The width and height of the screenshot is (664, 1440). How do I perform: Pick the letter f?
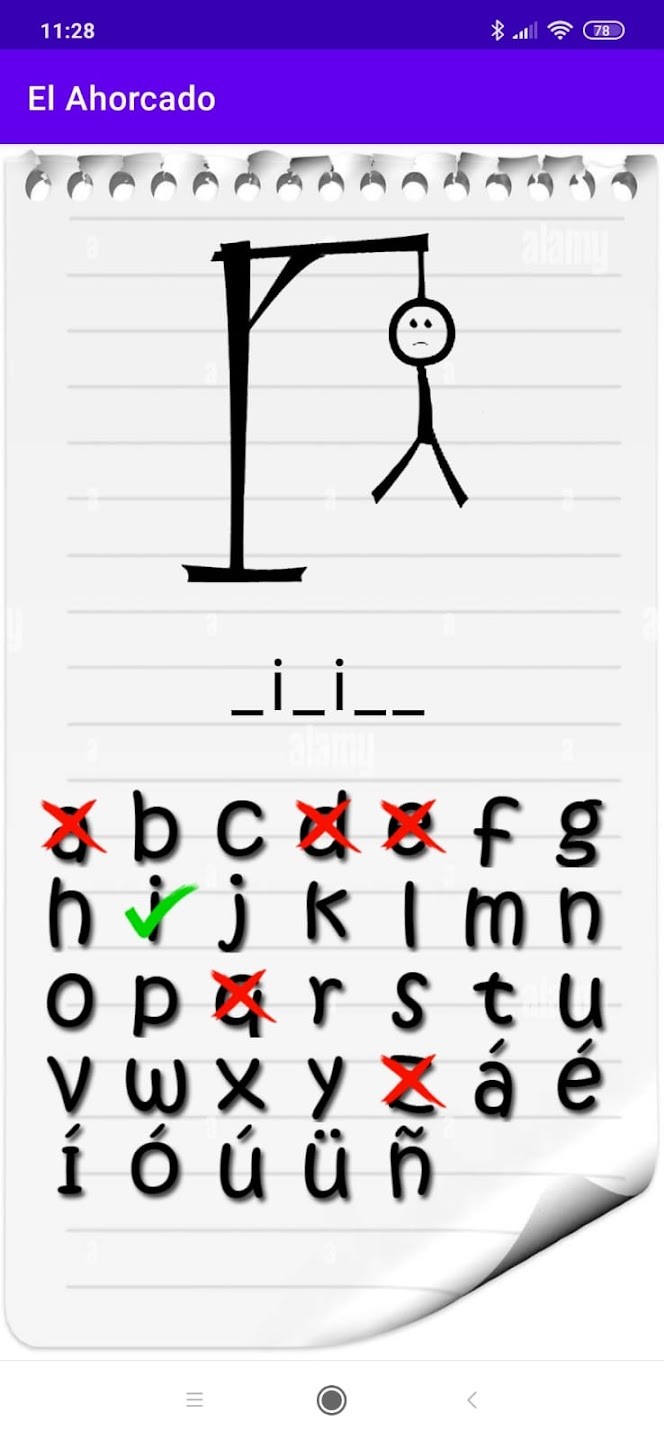pyautogui.click(x=496, y=829)
